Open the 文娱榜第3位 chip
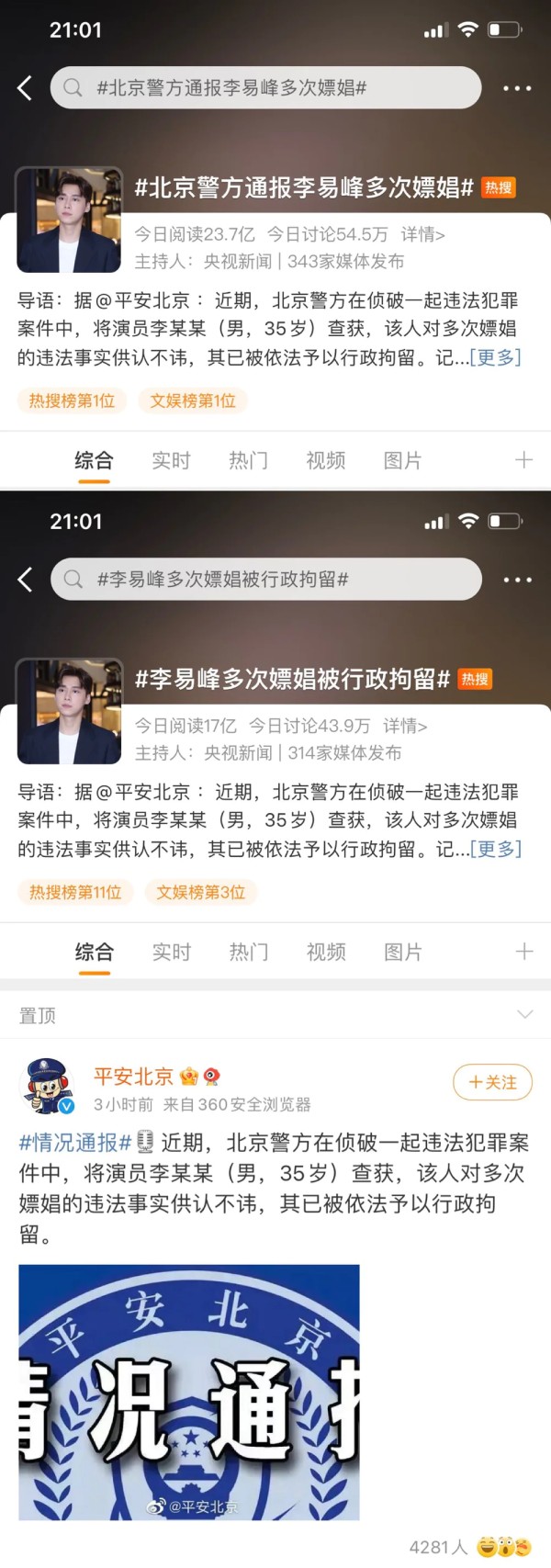 point(200,892)
